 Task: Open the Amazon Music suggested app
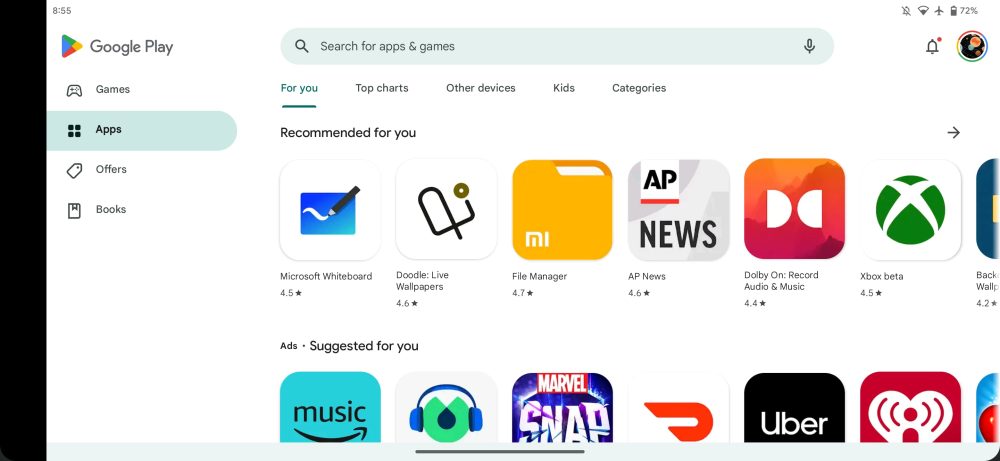(x=330, y=410)
